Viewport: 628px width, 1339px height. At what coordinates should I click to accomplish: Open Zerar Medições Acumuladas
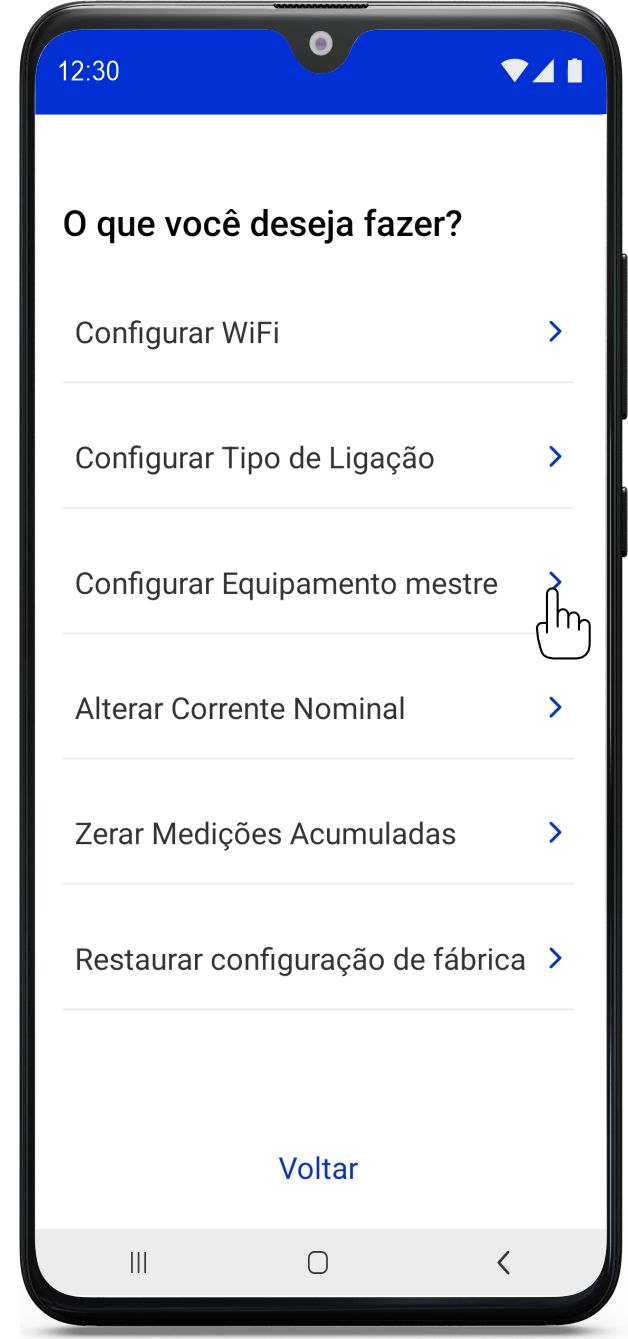tap(318, 834)
